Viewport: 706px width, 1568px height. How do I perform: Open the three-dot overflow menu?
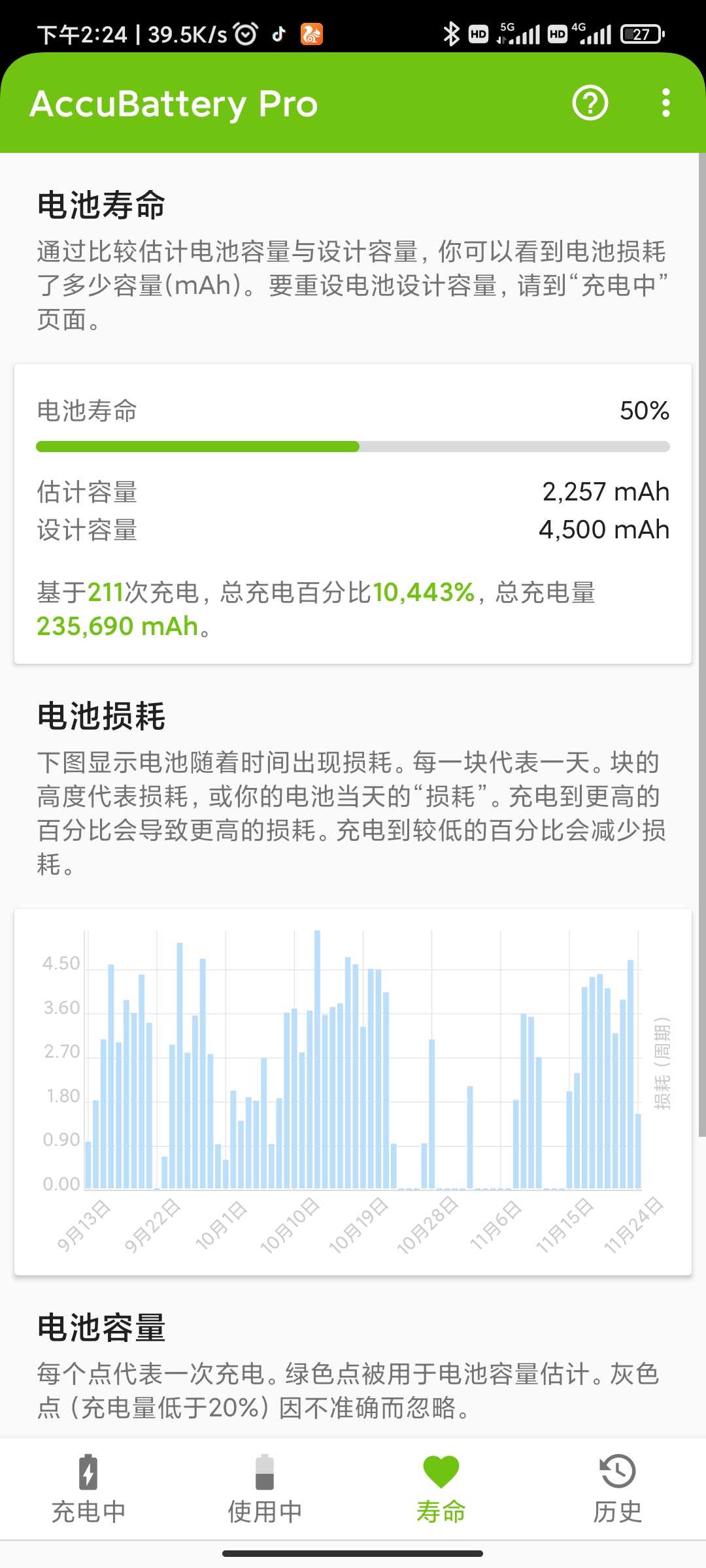[665, 103]
